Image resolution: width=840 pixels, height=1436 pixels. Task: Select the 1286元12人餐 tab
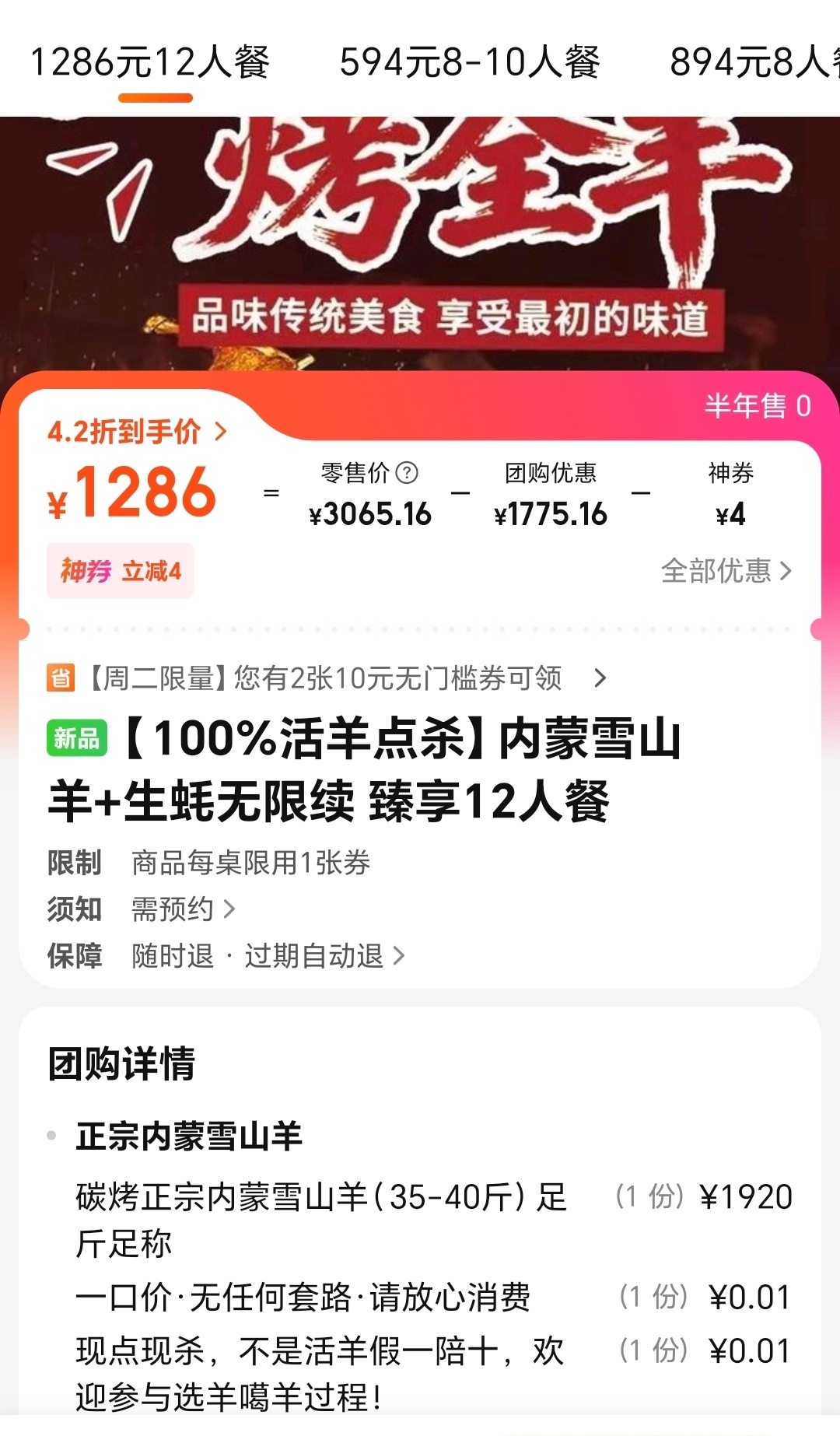pyautogui.click(x=150, y=62)
